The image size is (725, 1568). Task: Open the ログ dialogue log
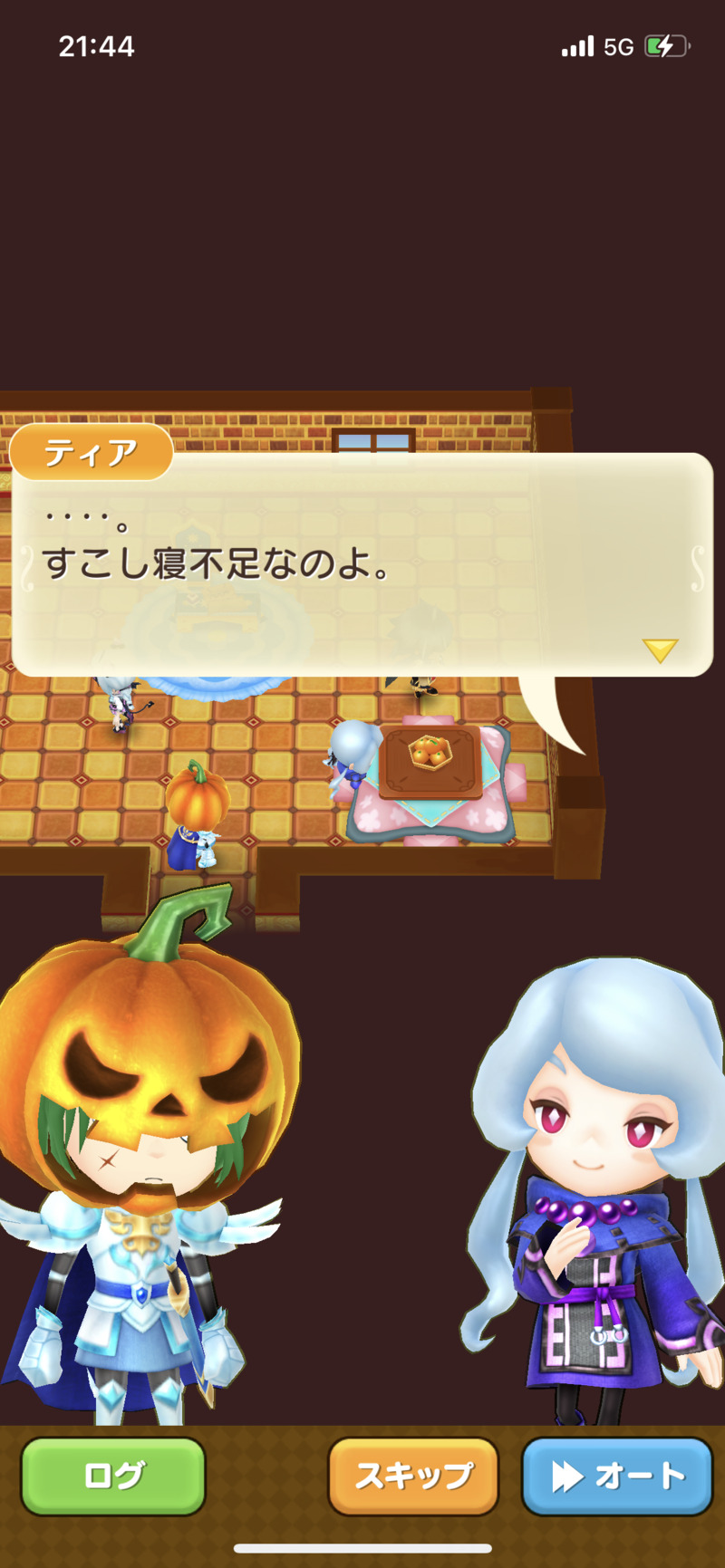point(113,1476)
